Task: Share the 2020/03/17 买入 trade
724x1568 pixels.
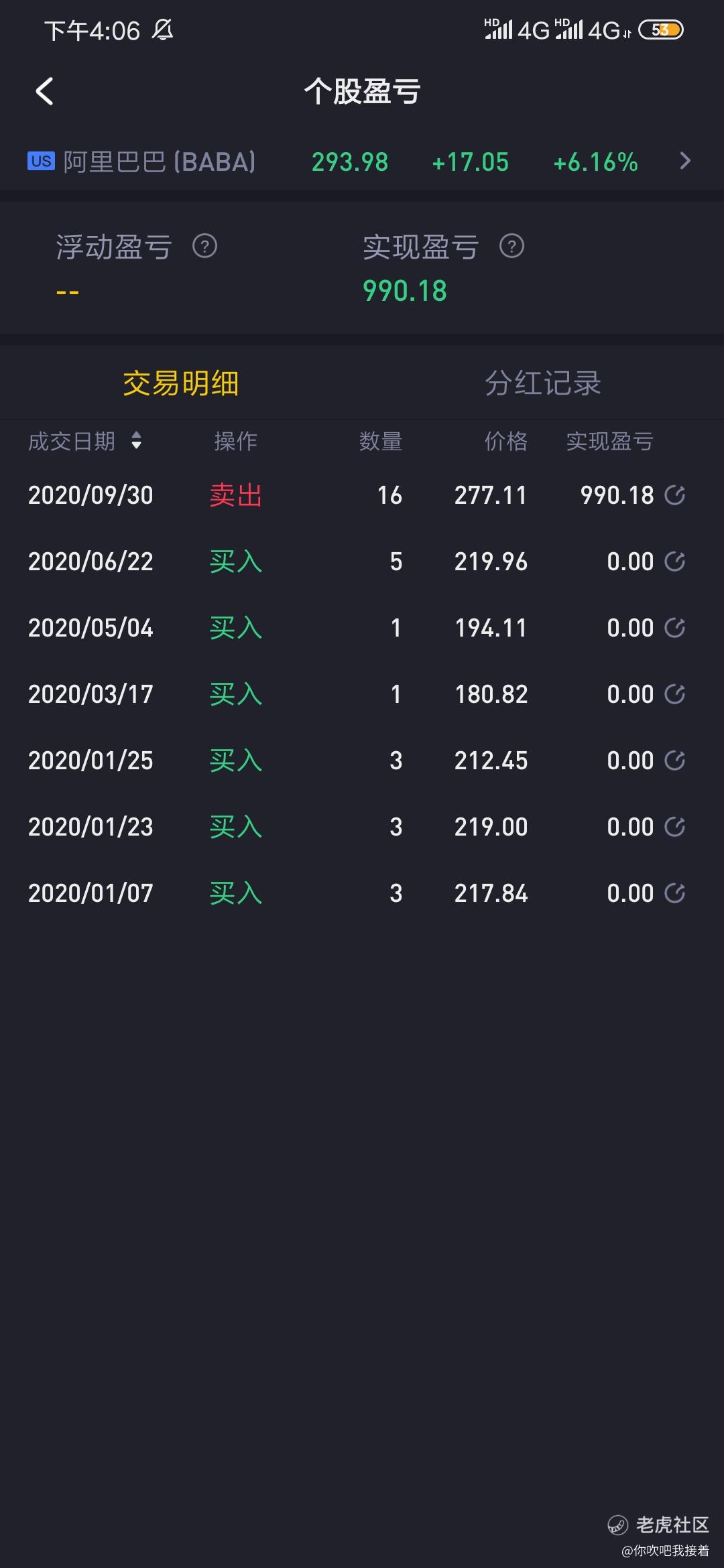Action: 674,694
